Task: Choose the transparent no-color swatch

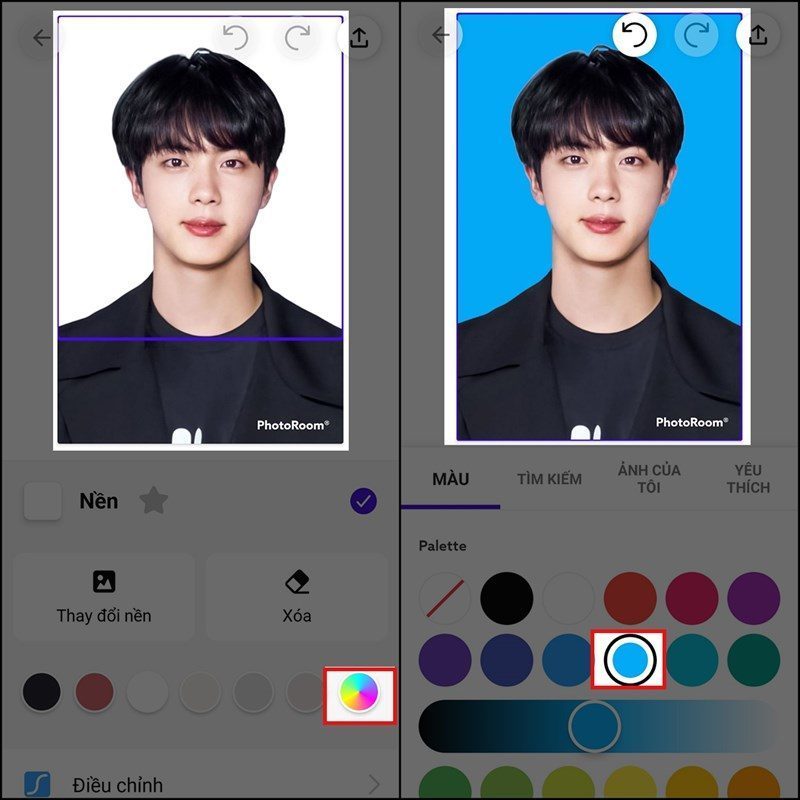Action: click(444, 599)
